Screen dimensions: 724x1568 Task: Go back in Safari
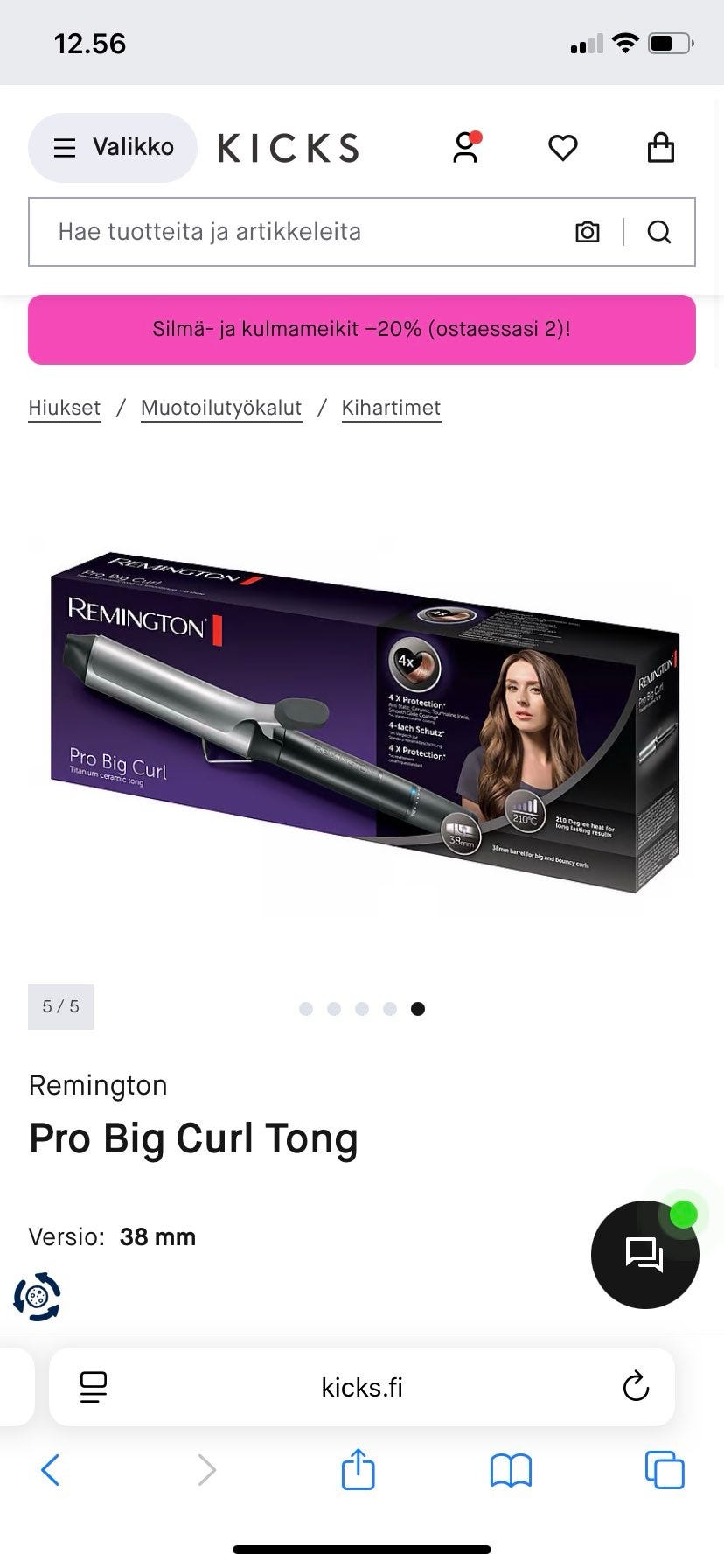tap(51, 1470)
